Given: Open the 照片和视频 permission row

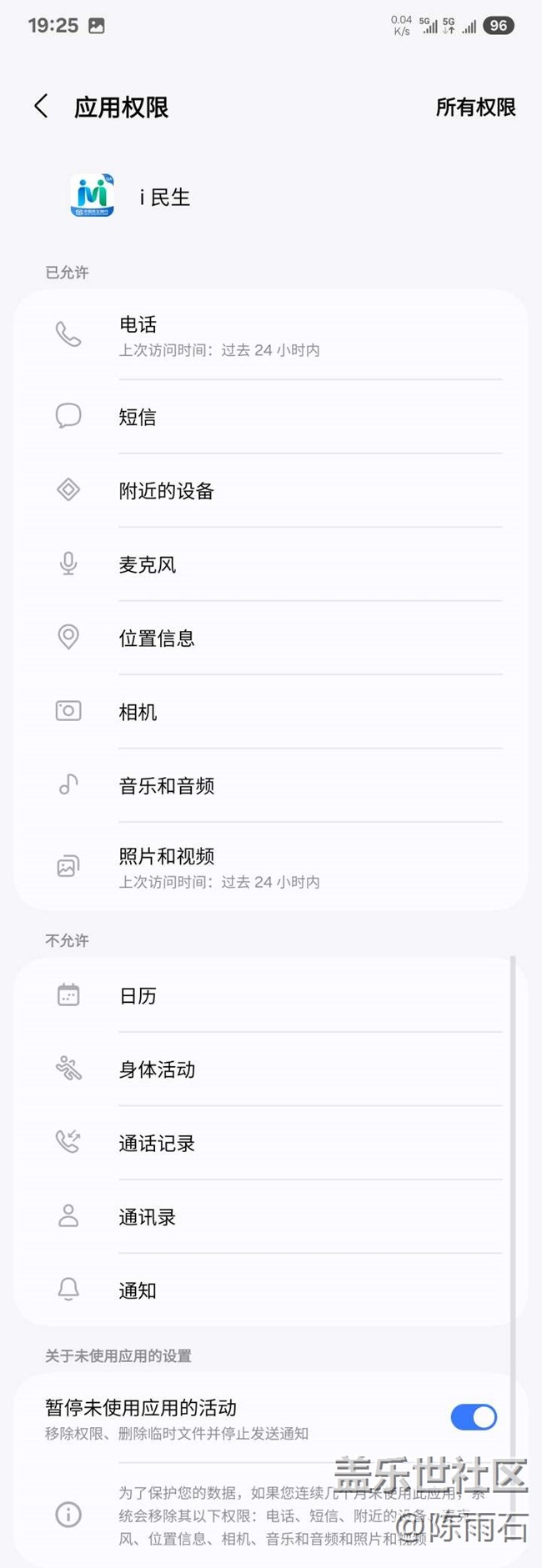Looking at the screenshot, I should 270,867.
